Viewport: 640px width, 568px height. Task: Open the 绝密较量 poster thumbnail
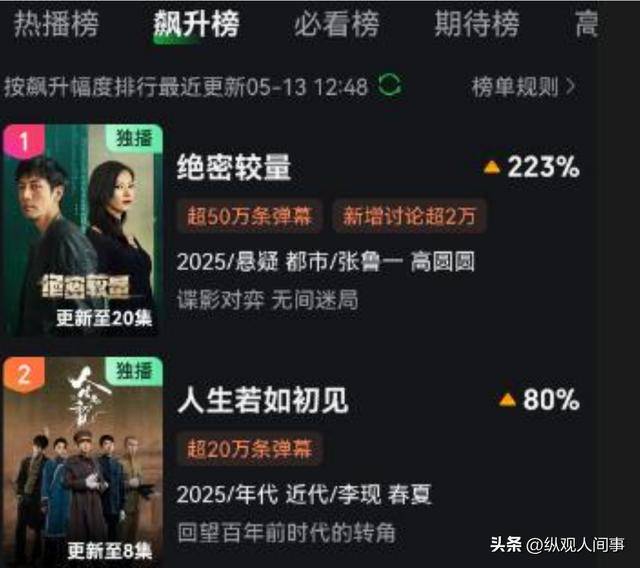(x=84, y=230)
